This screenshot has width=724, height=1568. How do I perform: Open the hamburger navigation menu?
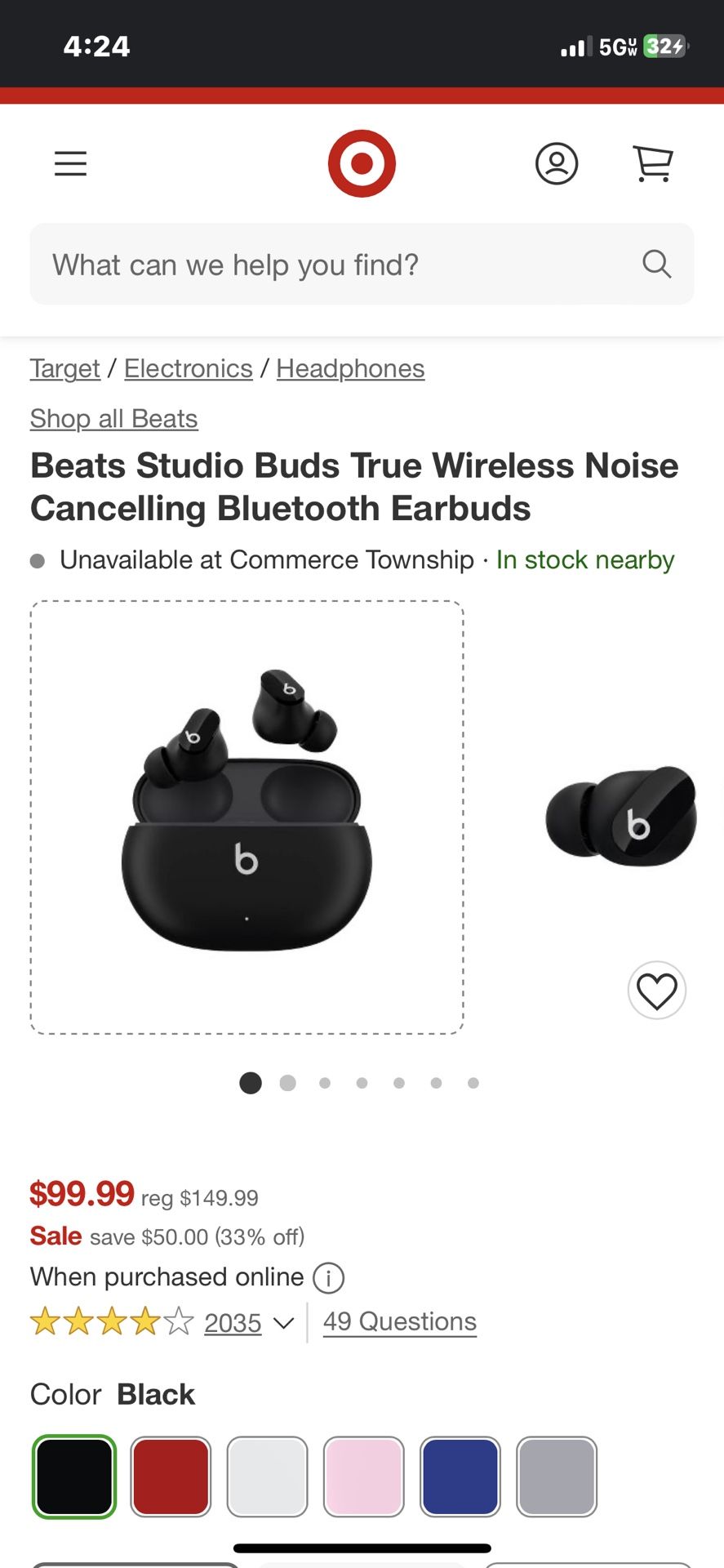point(70,163)
